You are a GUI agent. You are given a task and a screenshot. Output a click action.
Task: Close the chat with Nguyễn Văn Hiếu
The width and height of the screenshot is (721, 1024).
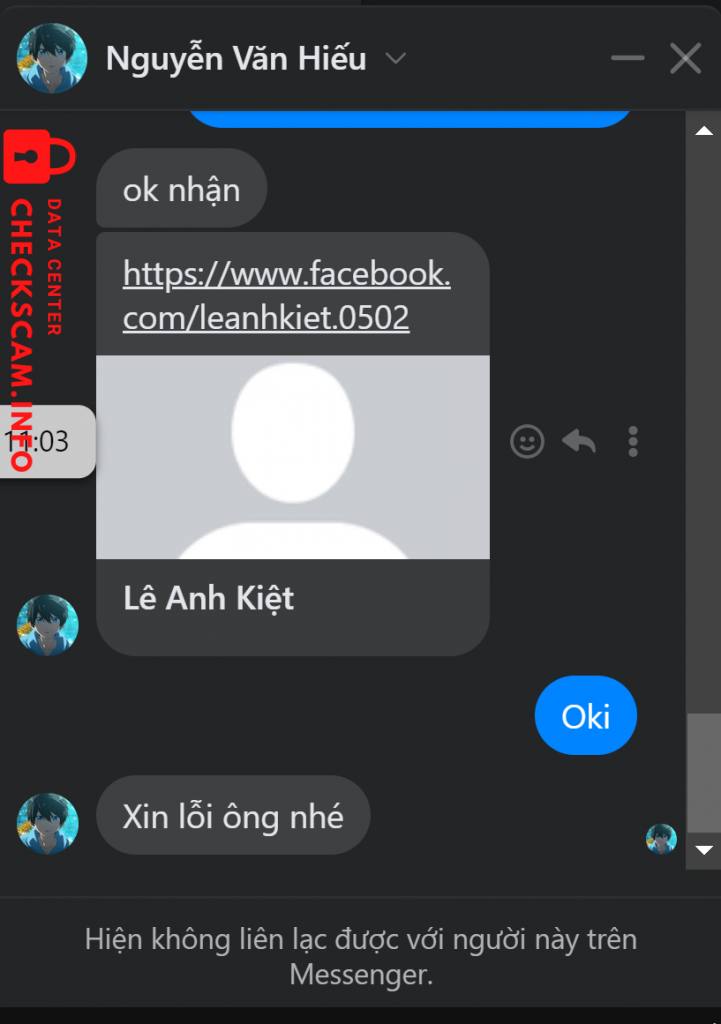coord(685,59)
